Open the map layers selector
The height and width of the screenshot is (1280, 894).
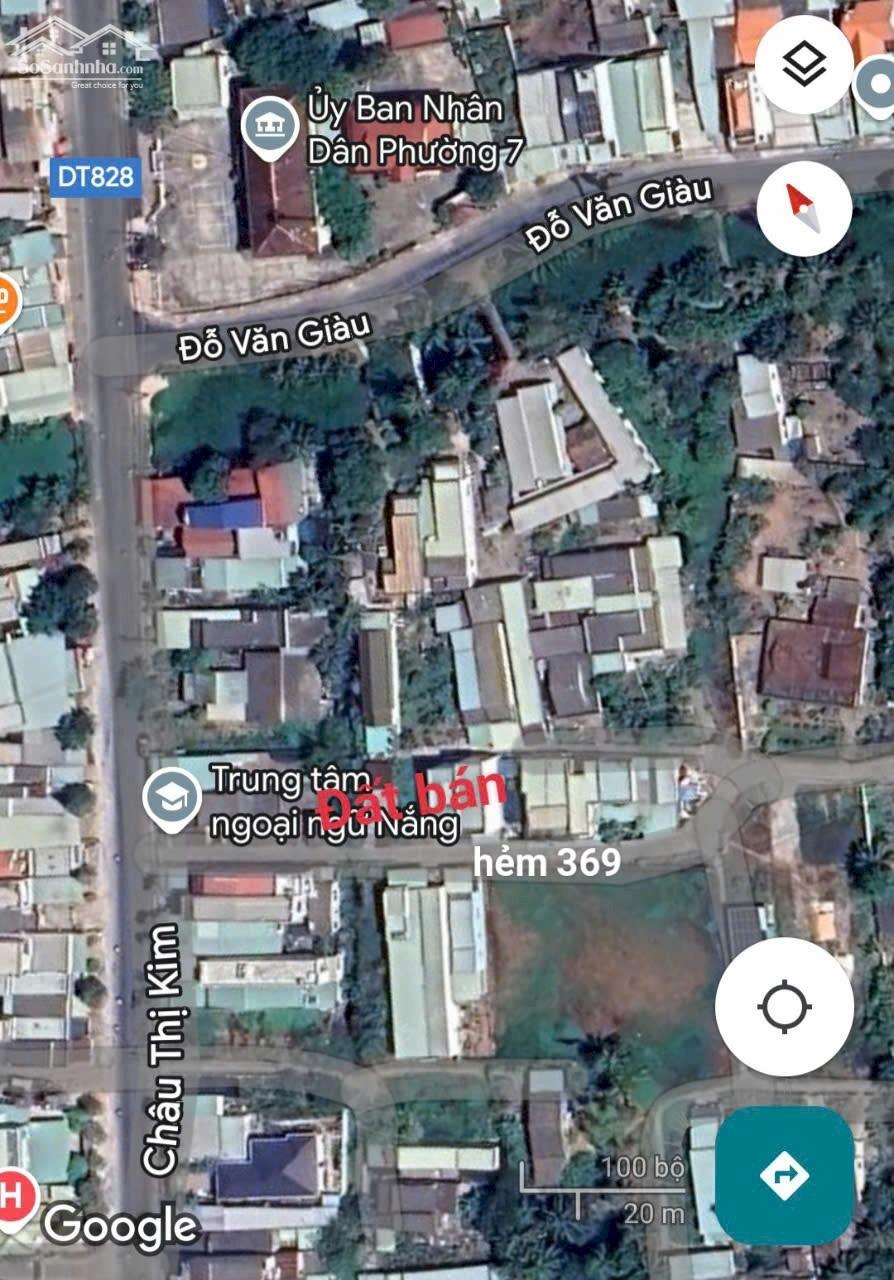point(804,65)
